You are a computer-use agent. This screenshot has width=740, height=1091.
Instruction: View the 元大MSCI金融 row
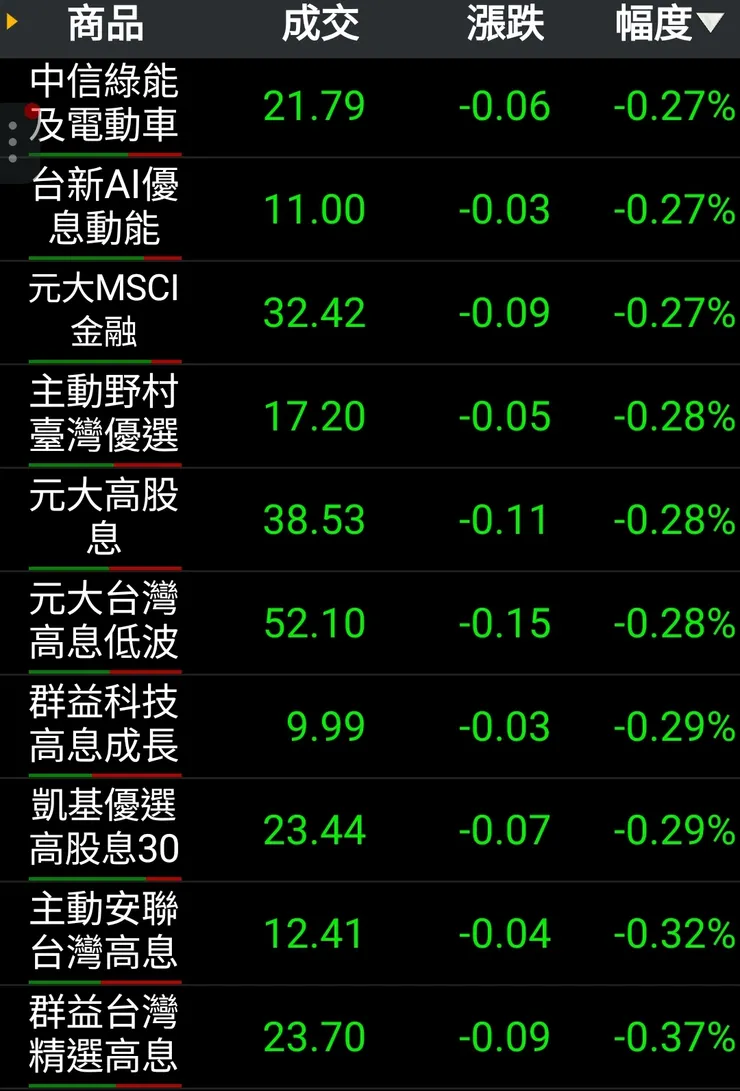point(105,312)
